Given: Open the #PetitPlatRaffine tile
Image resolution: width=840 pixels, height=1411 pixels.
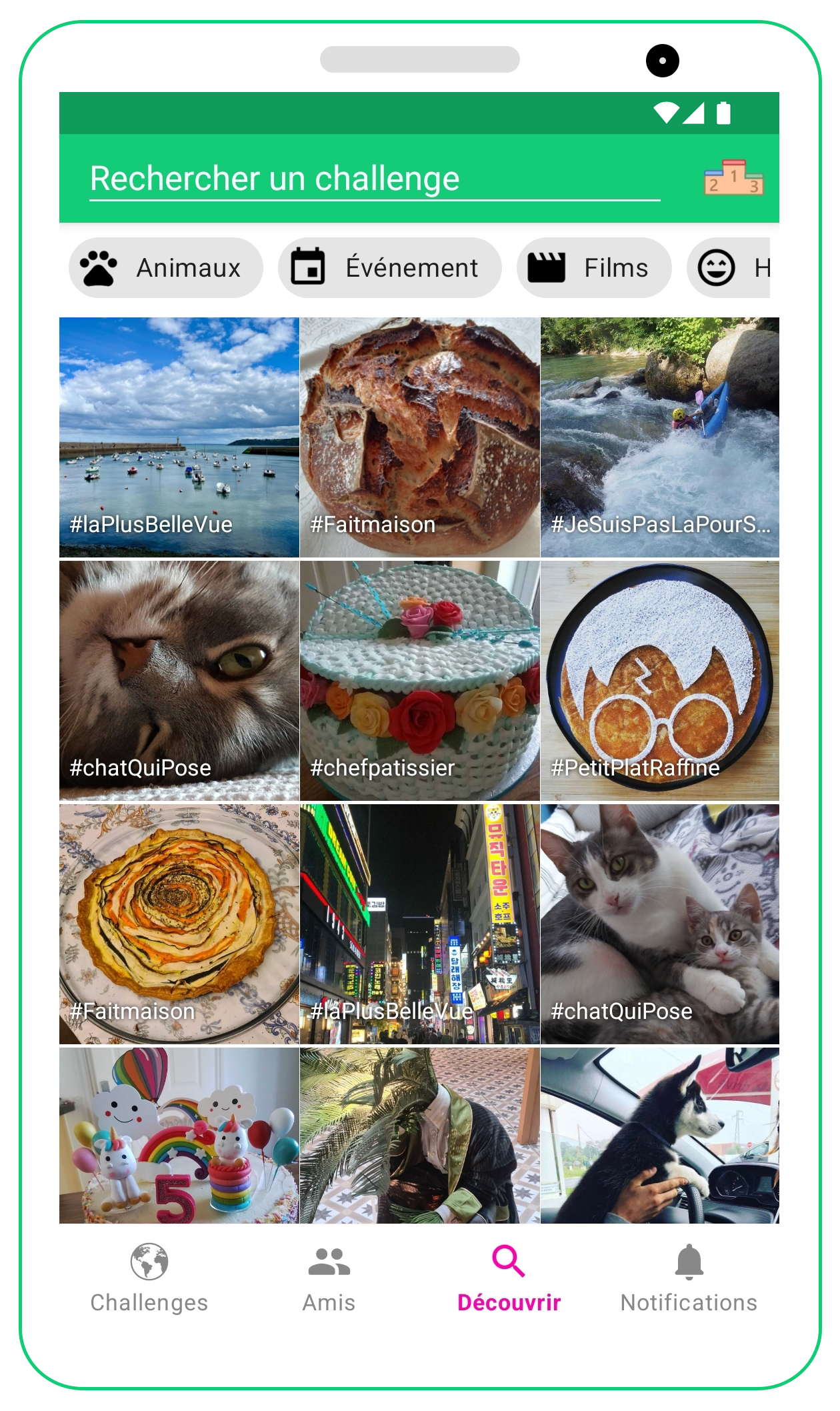Looking at the screenshot, I should coord(659,680).
